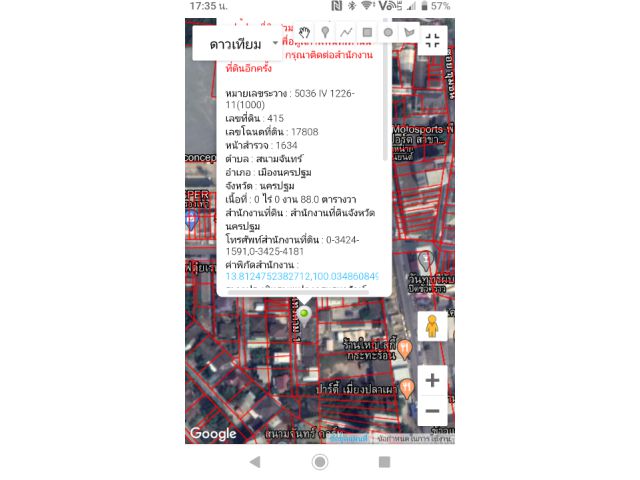Viewport: 640px width, 480px height.
Task: Tap the Street View pegman
Action: (432, 327)
